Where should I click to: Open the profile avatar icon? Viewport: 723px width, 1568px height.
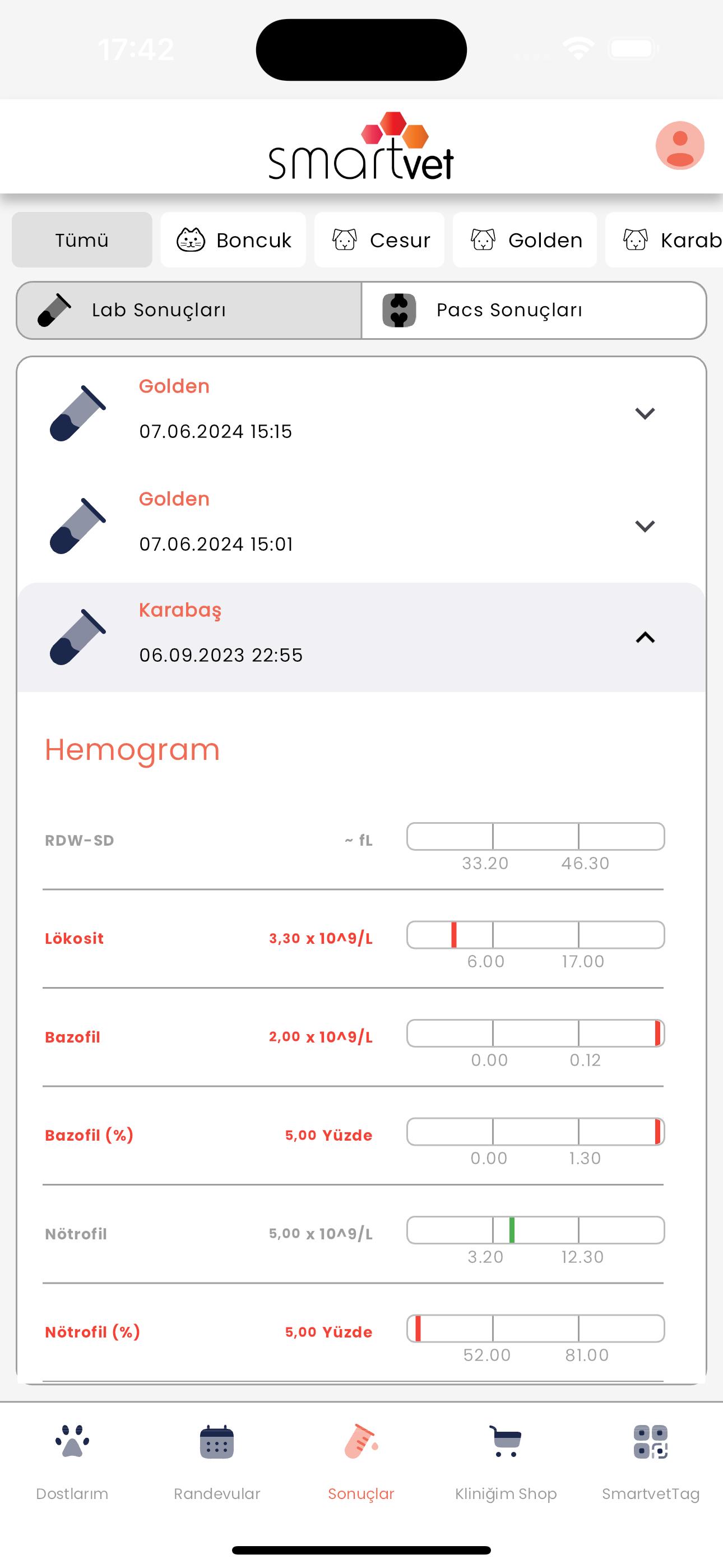pos(680,145)
